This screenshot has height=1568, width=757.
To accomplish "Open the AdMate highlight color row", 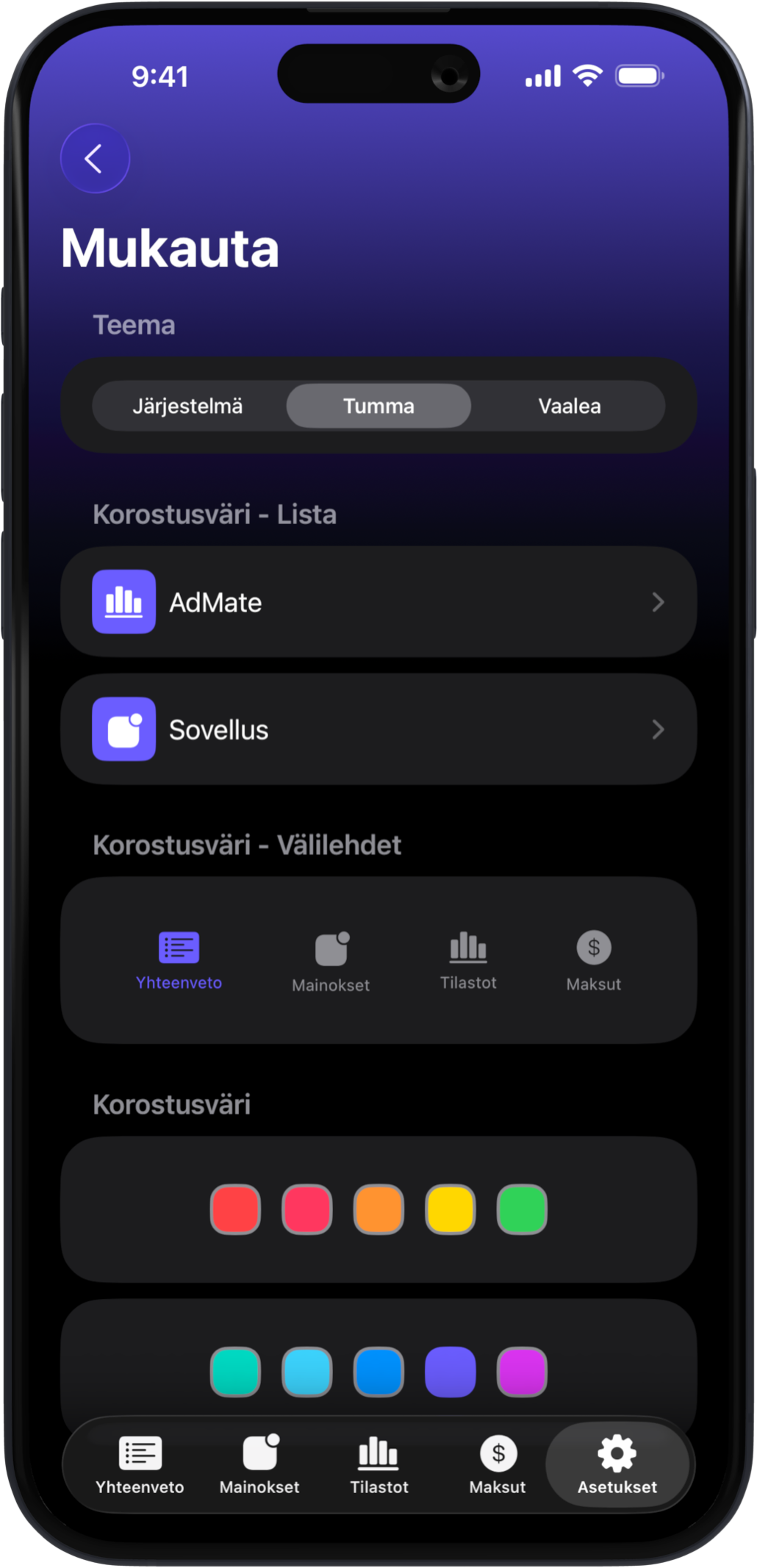I will 378,602.
